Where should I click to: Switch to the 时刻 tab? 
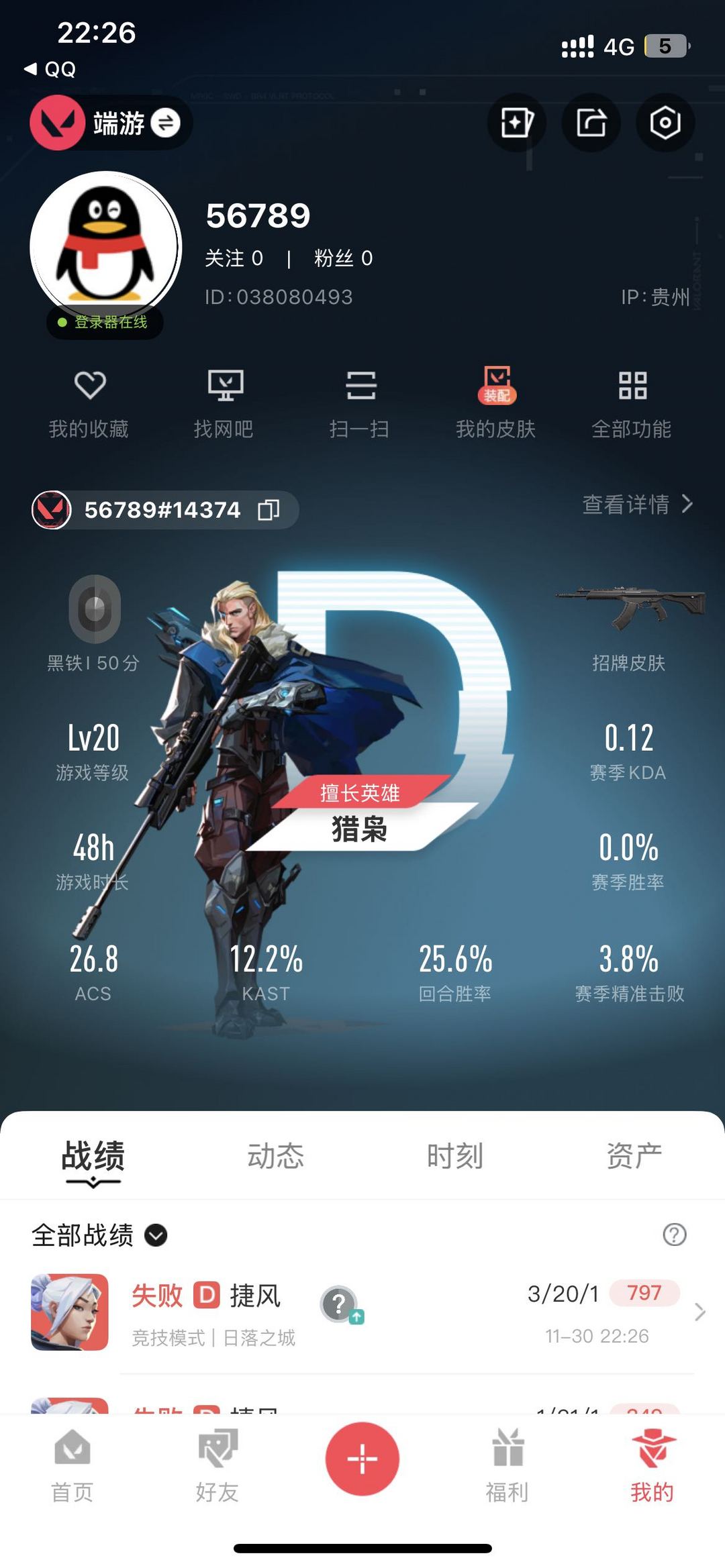pyautogui.click(x=454, y=1156)
